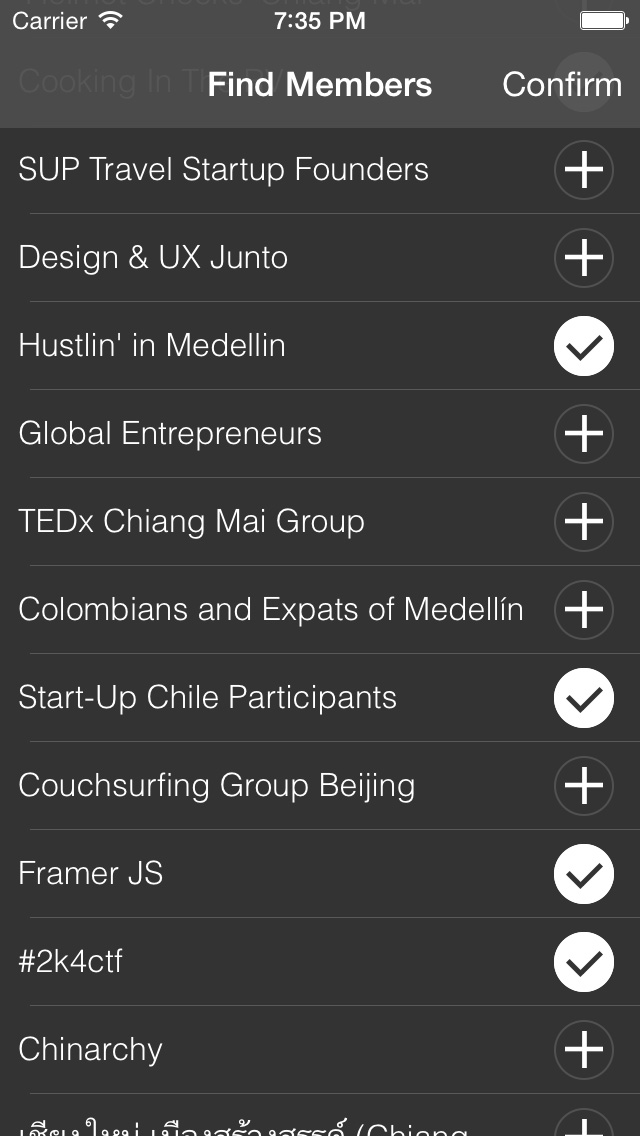Select TEDx Chiang Mai Group
640x1136 pixels.
pos(584,522)
